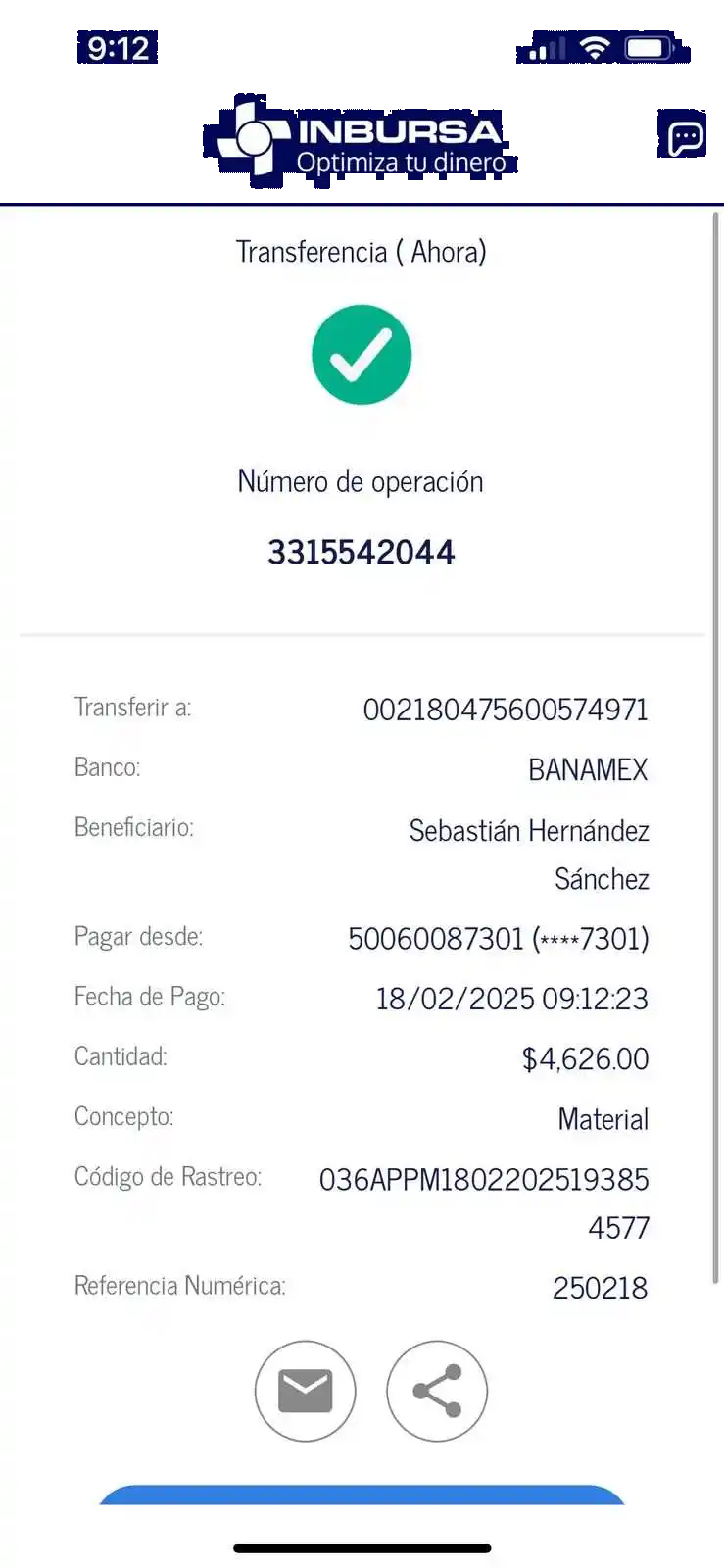Share the transfer receipt
This screenshot has height=1568, width=724.
[x=437, y=1390]
